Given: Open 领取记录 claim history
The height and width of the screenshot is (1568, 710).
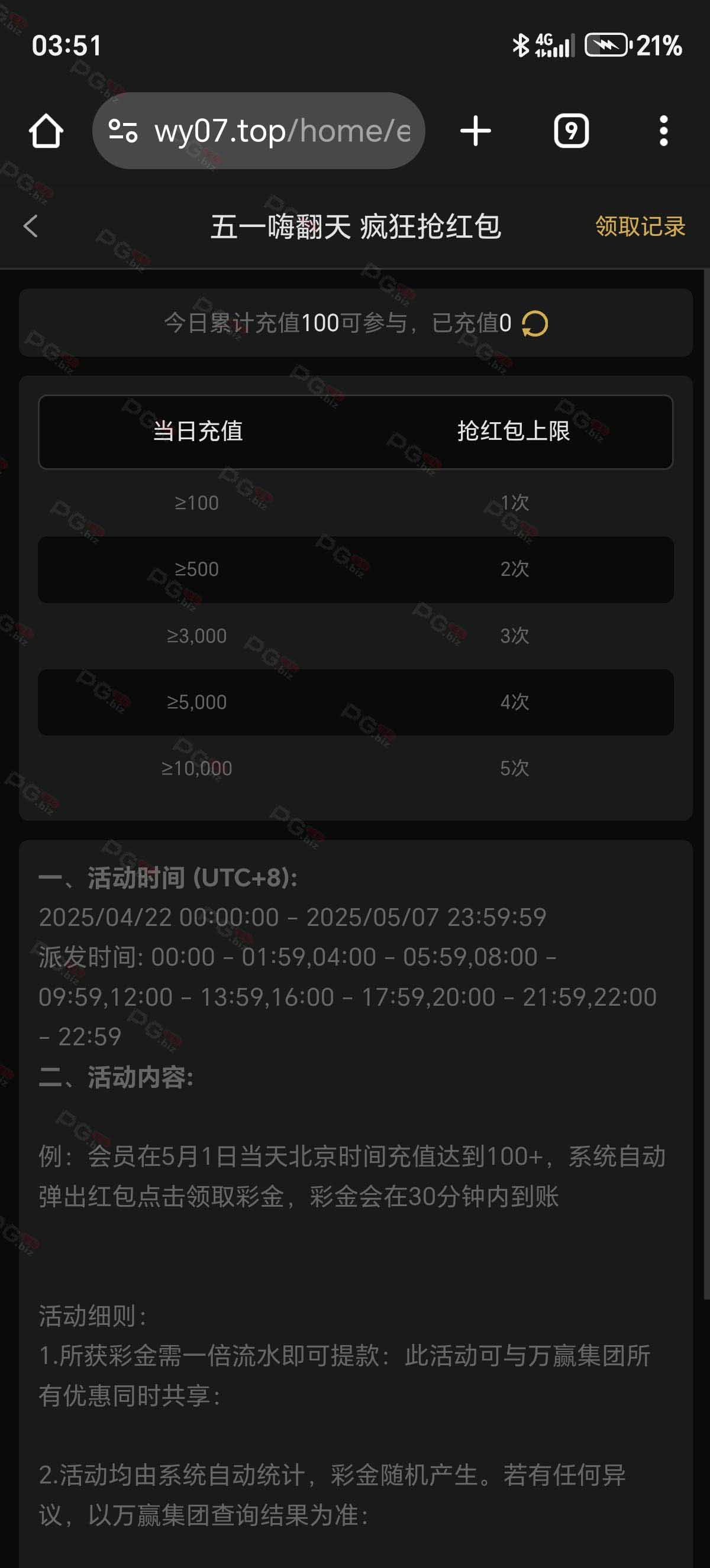Looking at the screenshot, I should [640, 226].
